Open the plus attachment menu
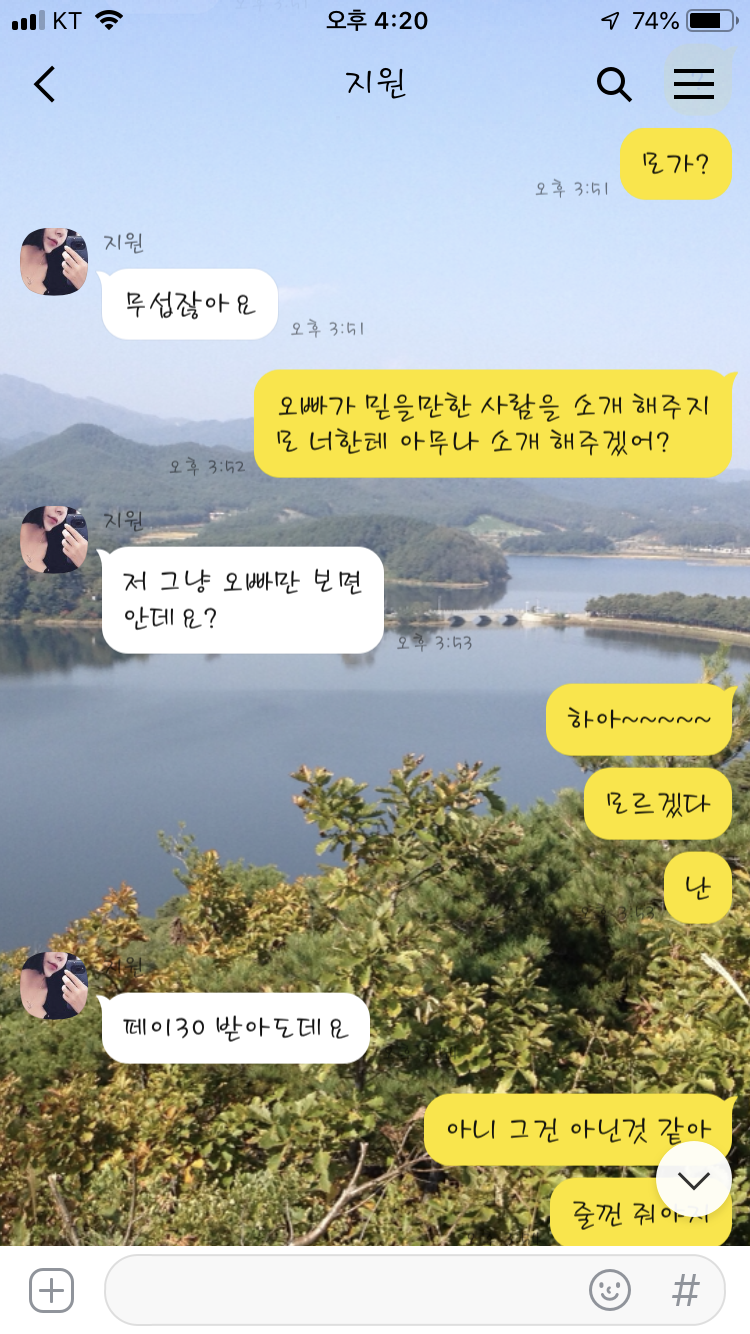 click(x=52, y=1290)
